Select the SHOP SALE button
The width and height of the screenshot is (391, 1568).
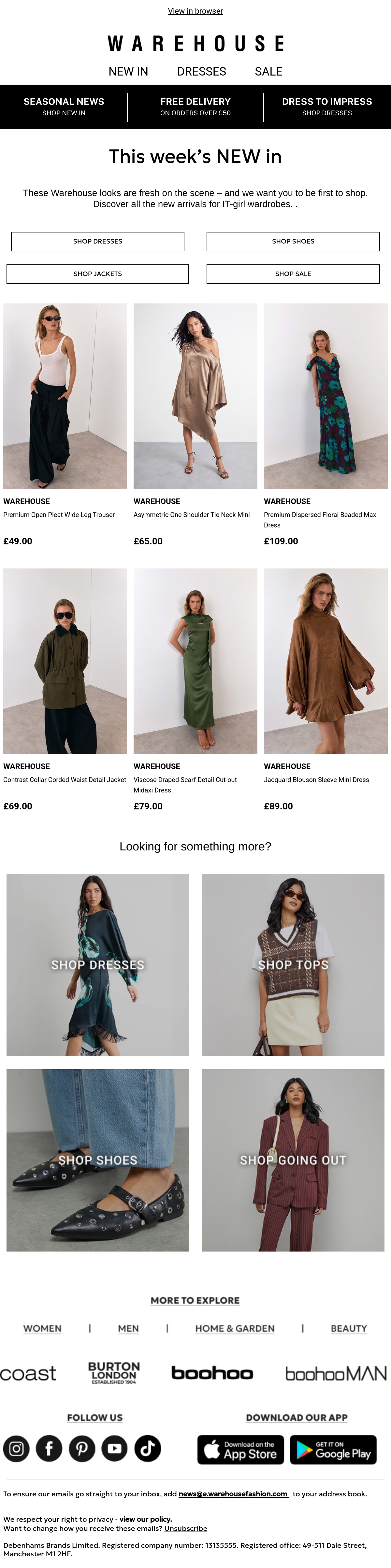pos(293,274)
